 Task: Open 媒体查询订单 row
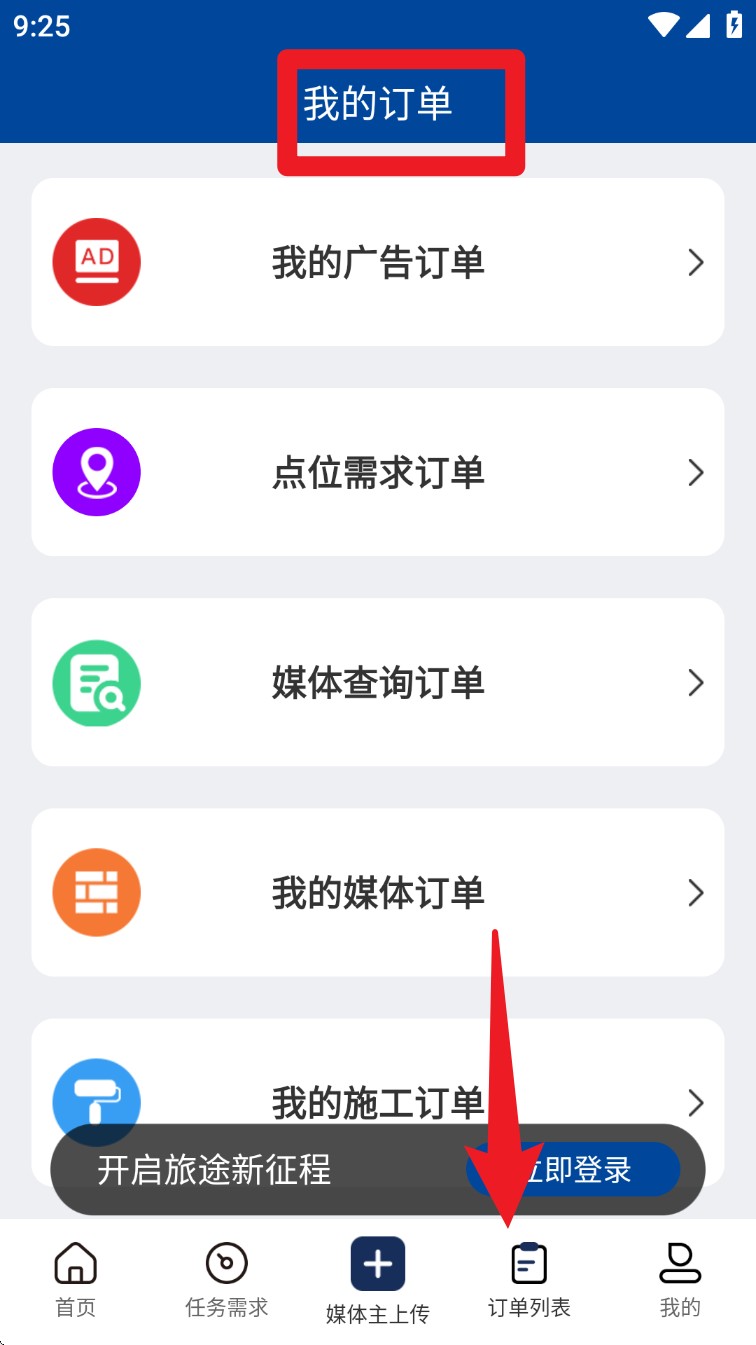click(x=378, y=682)
